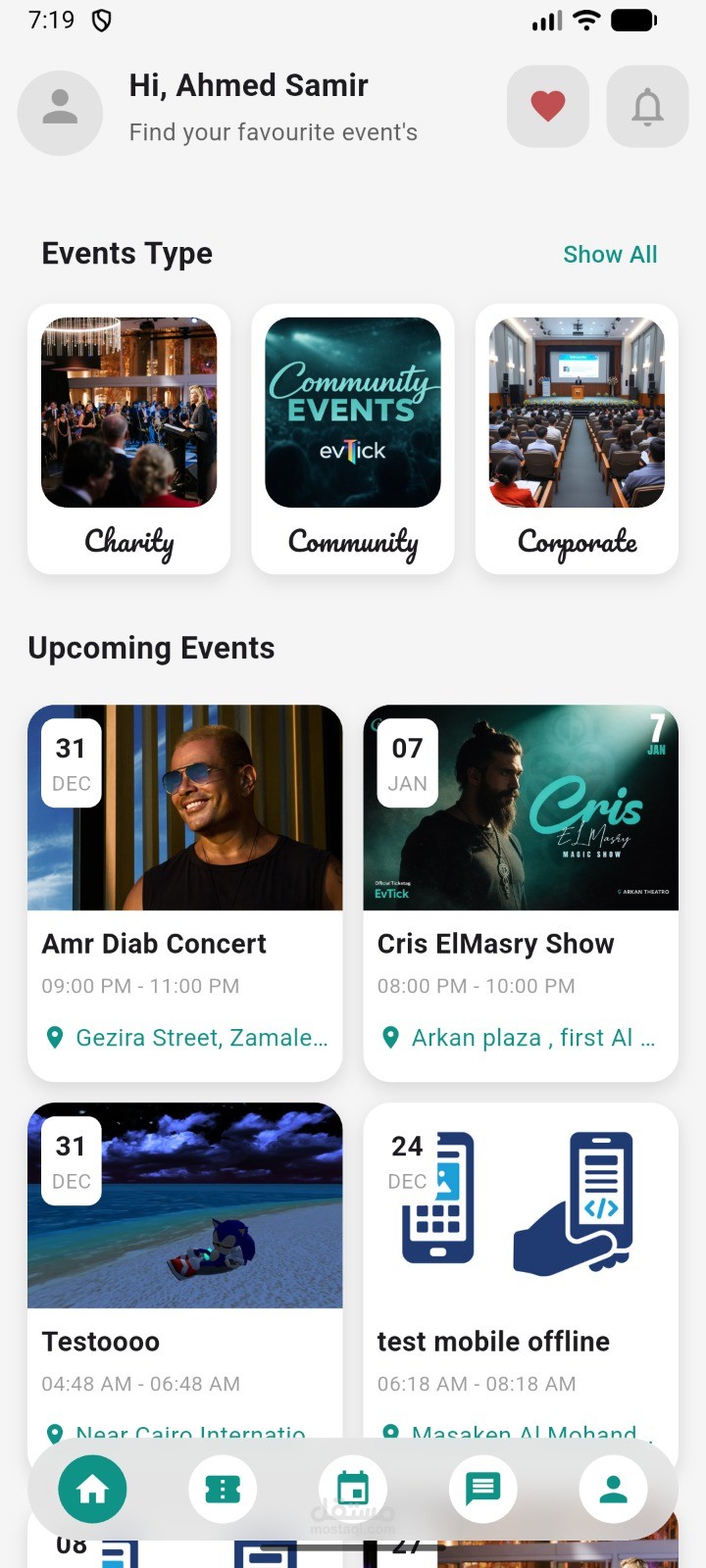The height and width of the screenshot is (1568, 706).
Task: Open the profile avatar picture
Action: (60, 113)
